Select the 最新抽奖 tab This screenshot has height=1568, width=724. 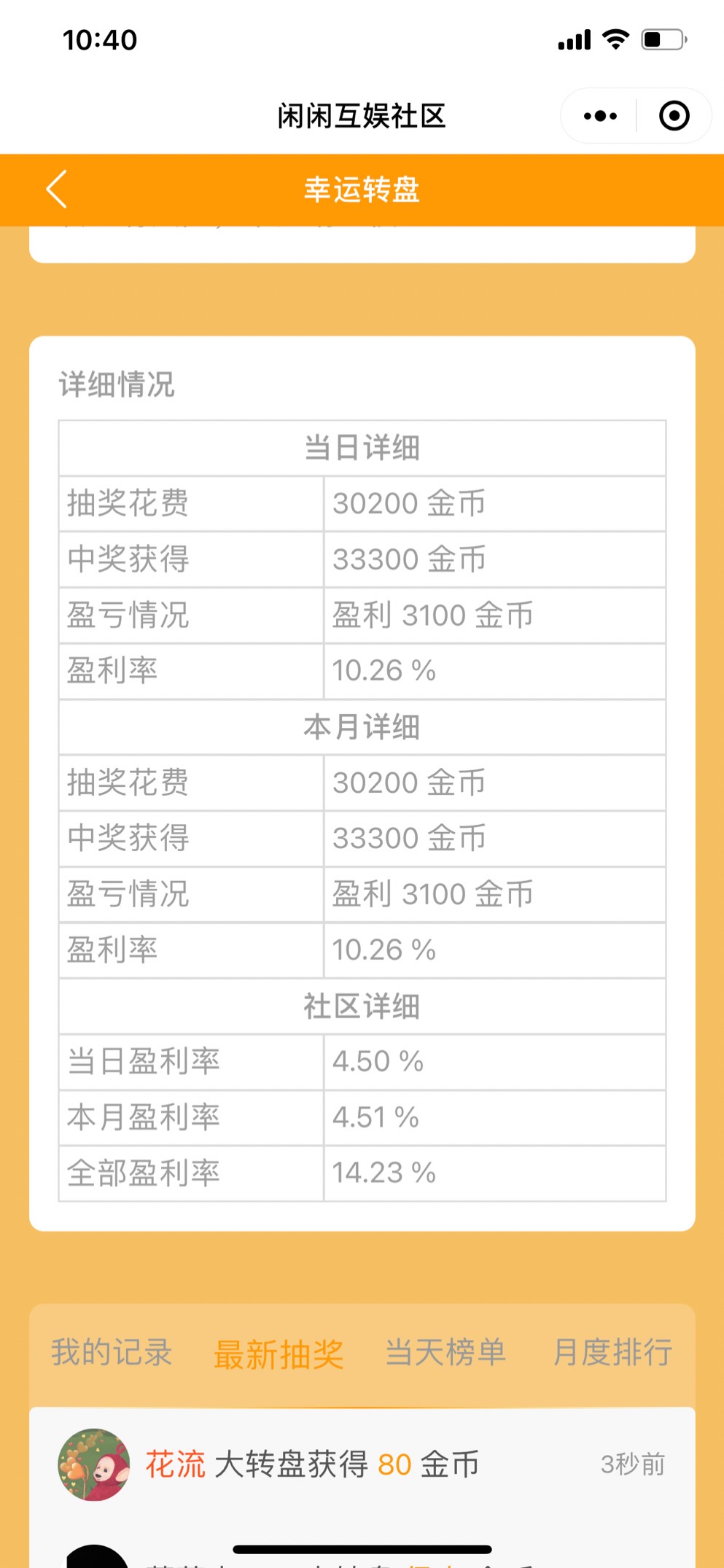(279, 1354)
